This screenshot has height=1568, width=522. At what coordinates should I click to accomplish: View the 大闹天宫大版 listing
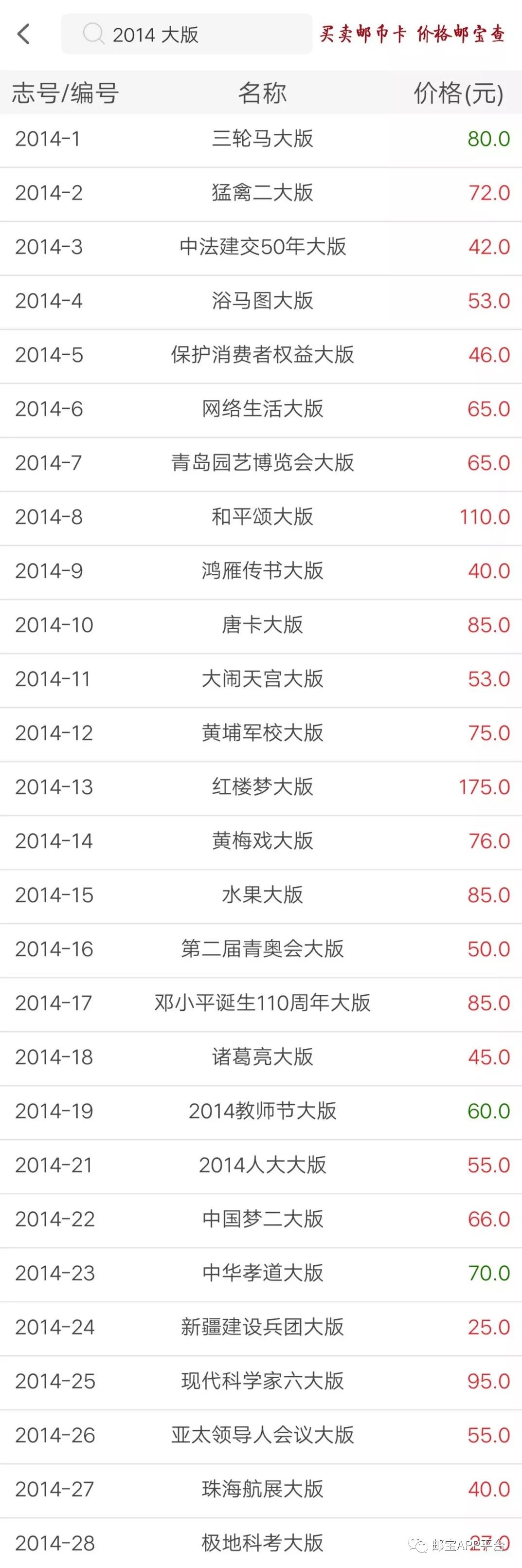click(262, 679)
